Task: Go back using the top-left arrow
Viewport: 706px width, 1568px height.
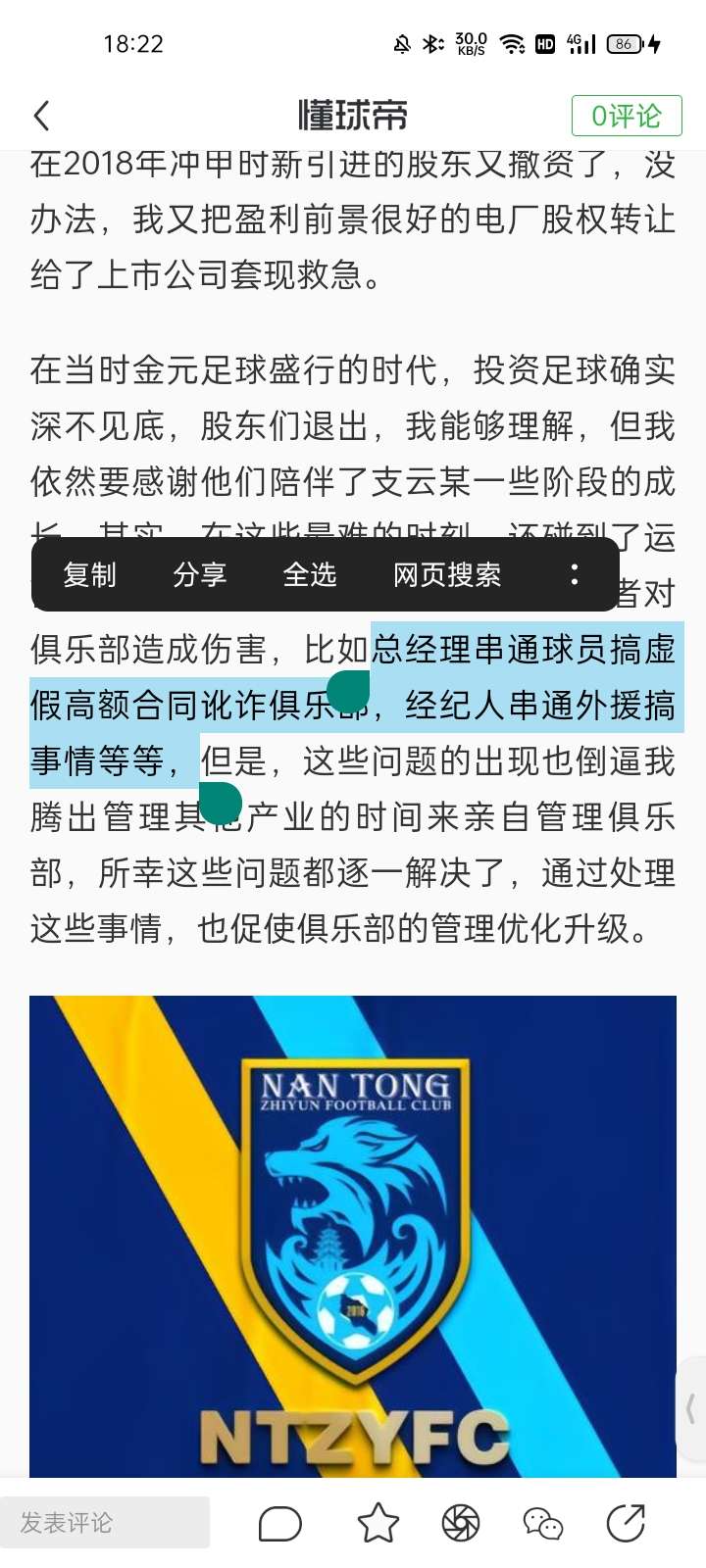Action: (41, 116)
